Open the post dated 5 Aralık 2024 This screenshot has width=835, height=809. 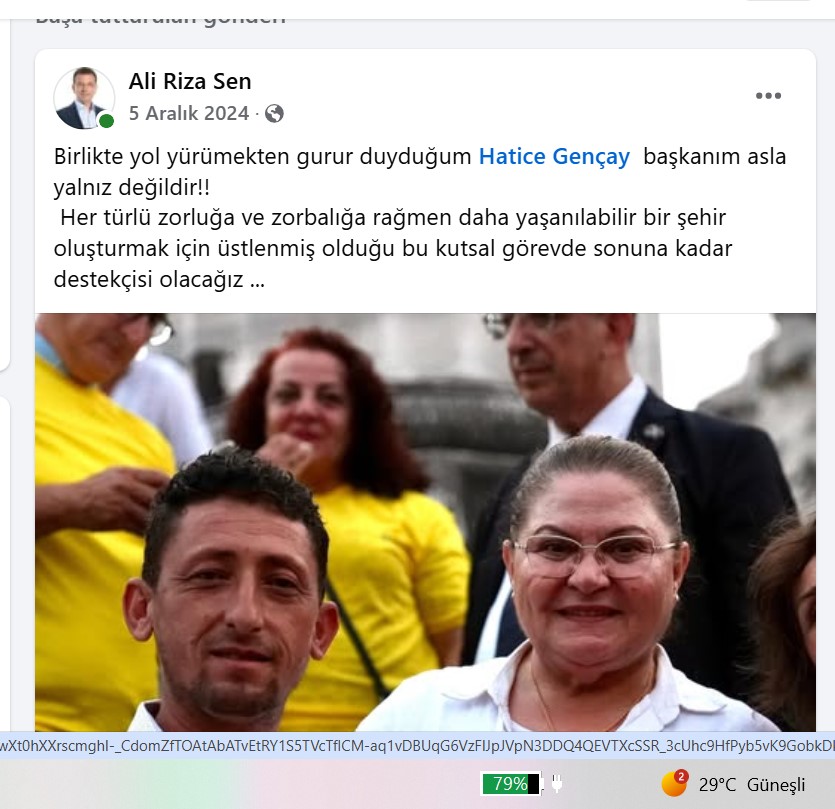tap(189, 114)
